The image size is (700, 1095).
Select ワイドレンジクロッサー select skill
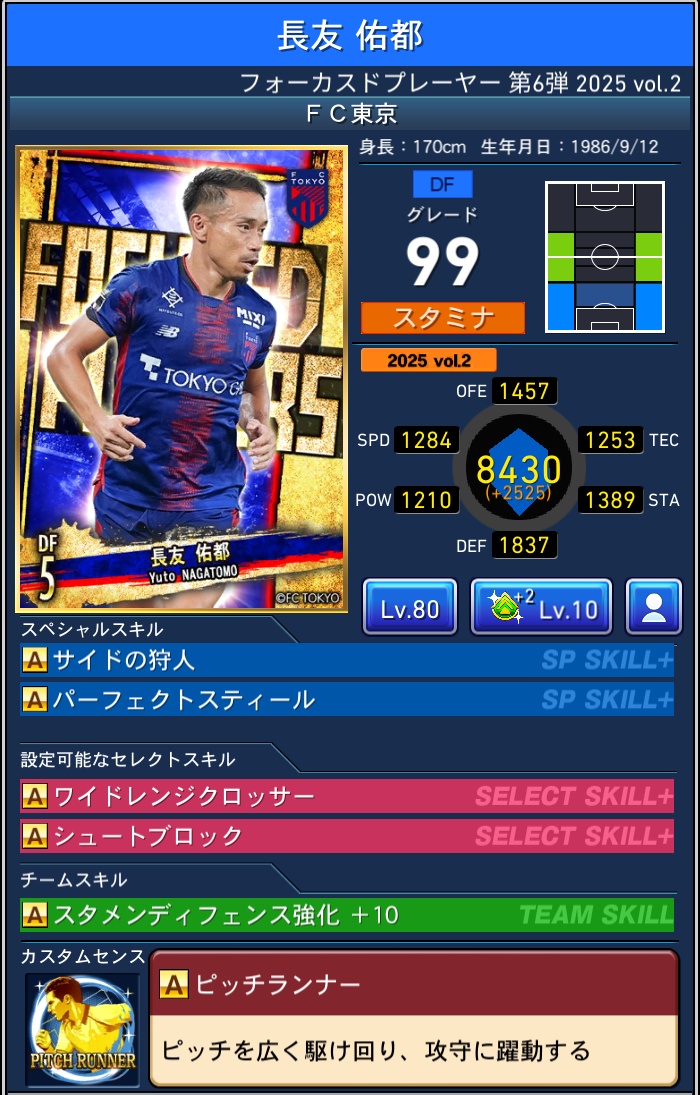tap(346, 797)
